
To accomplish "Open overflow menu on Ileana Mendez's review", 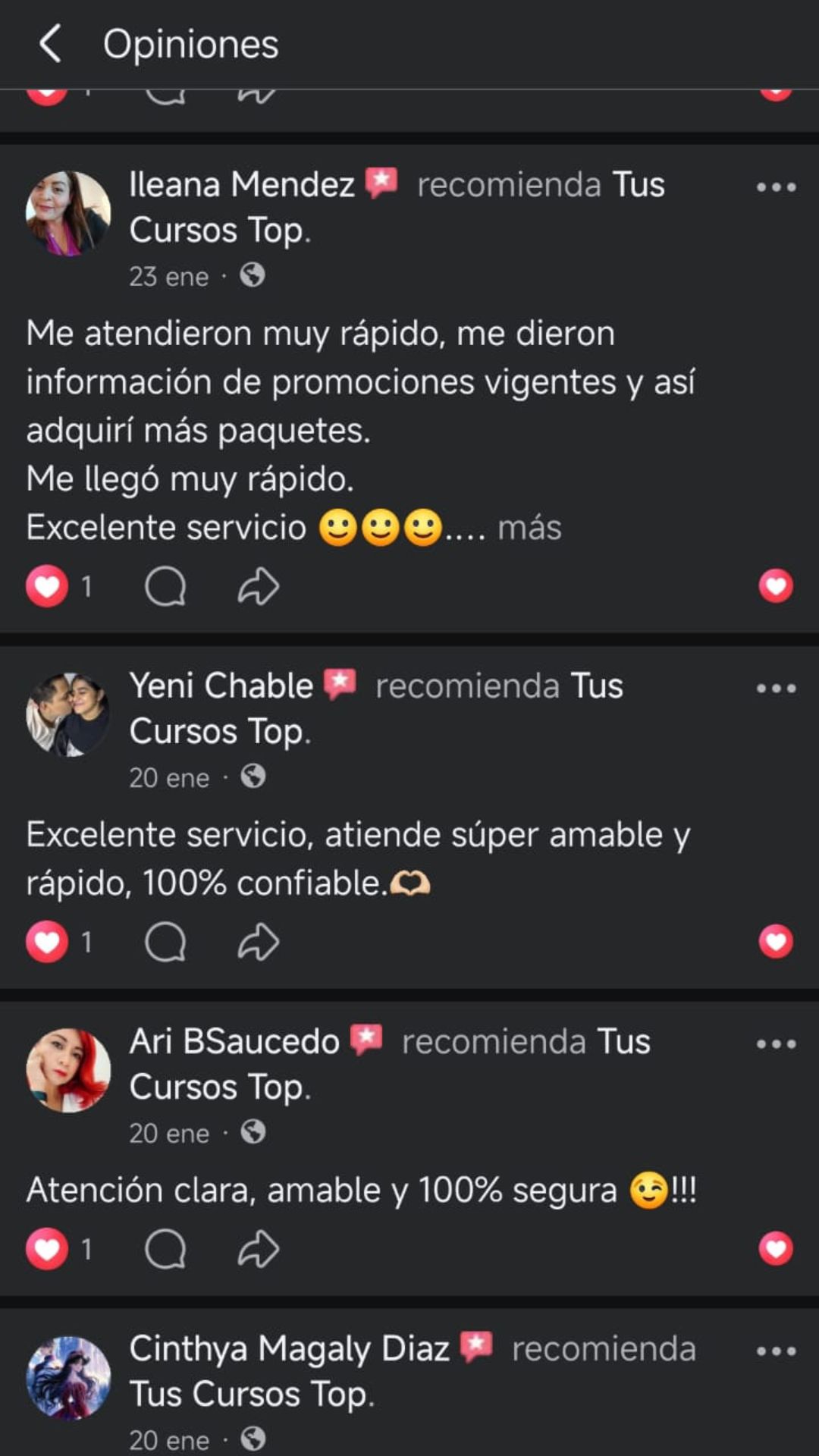I will 776,187.
